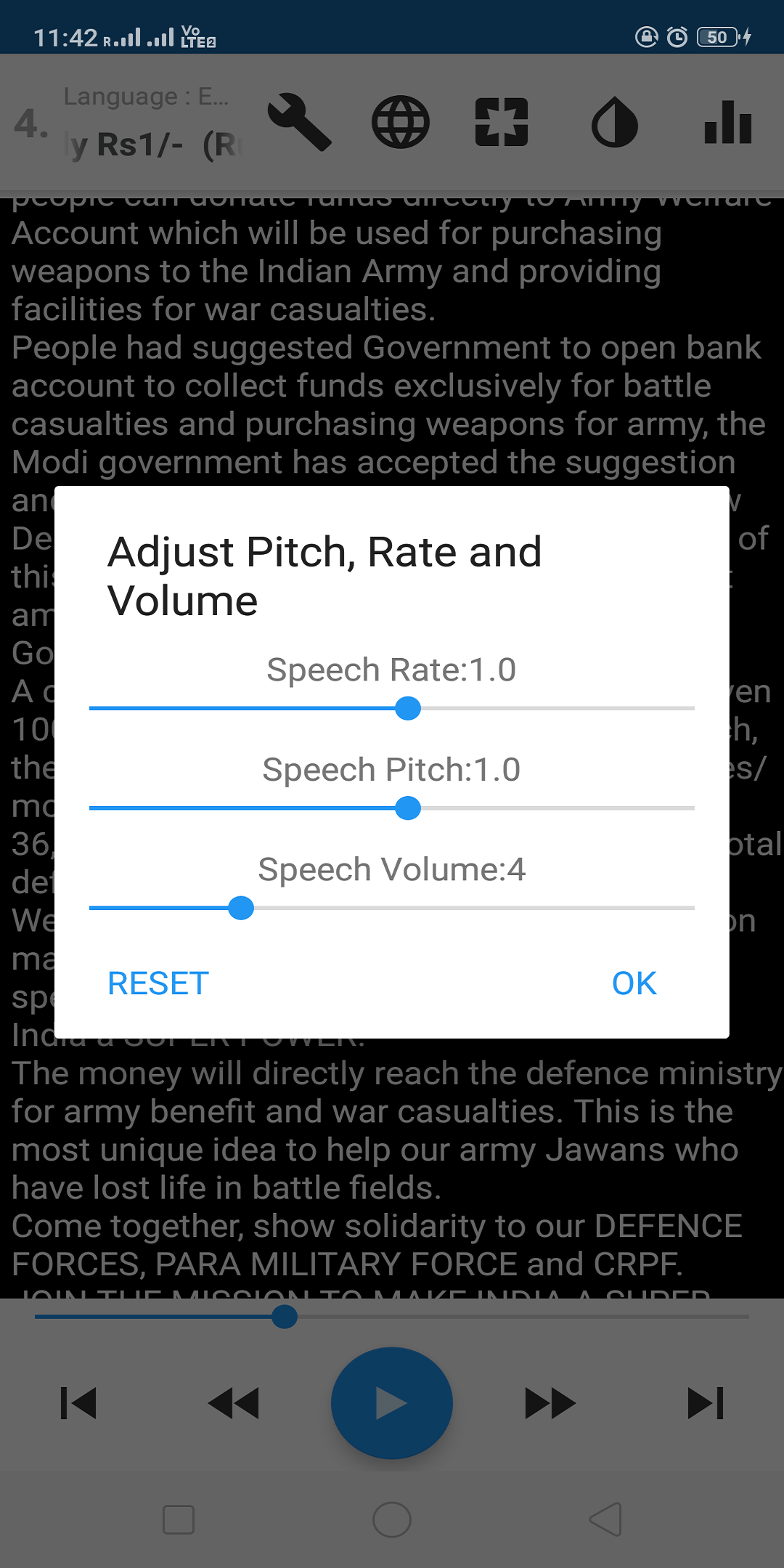The height and width of the screenshot is (1568, 784).
Task: Confirm speech settings by tapping OK
Action: pyautogui.click(x=633, y=983)
